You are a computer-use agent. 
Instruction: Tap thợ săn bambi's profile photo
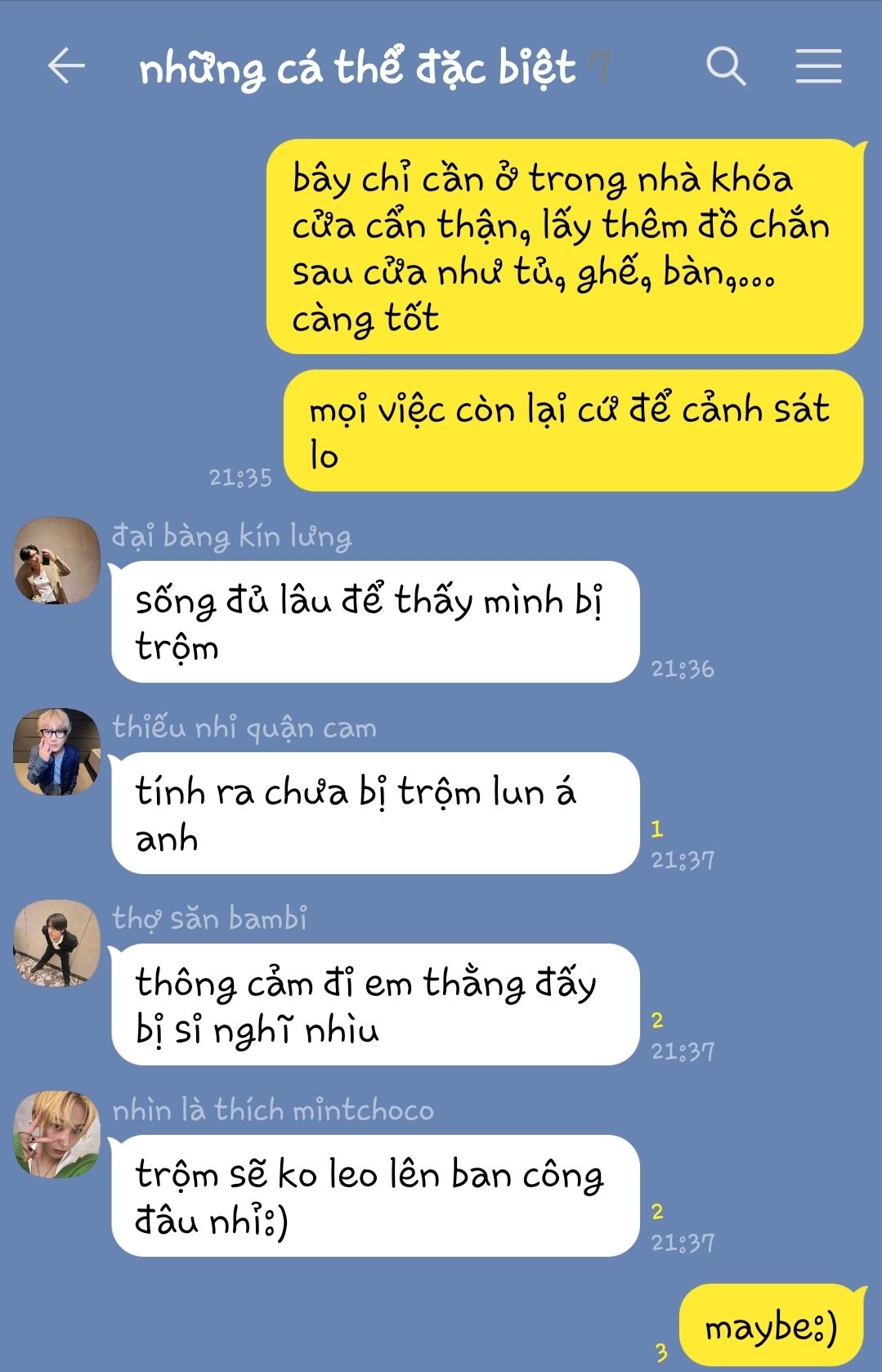[x=56, y=944]
